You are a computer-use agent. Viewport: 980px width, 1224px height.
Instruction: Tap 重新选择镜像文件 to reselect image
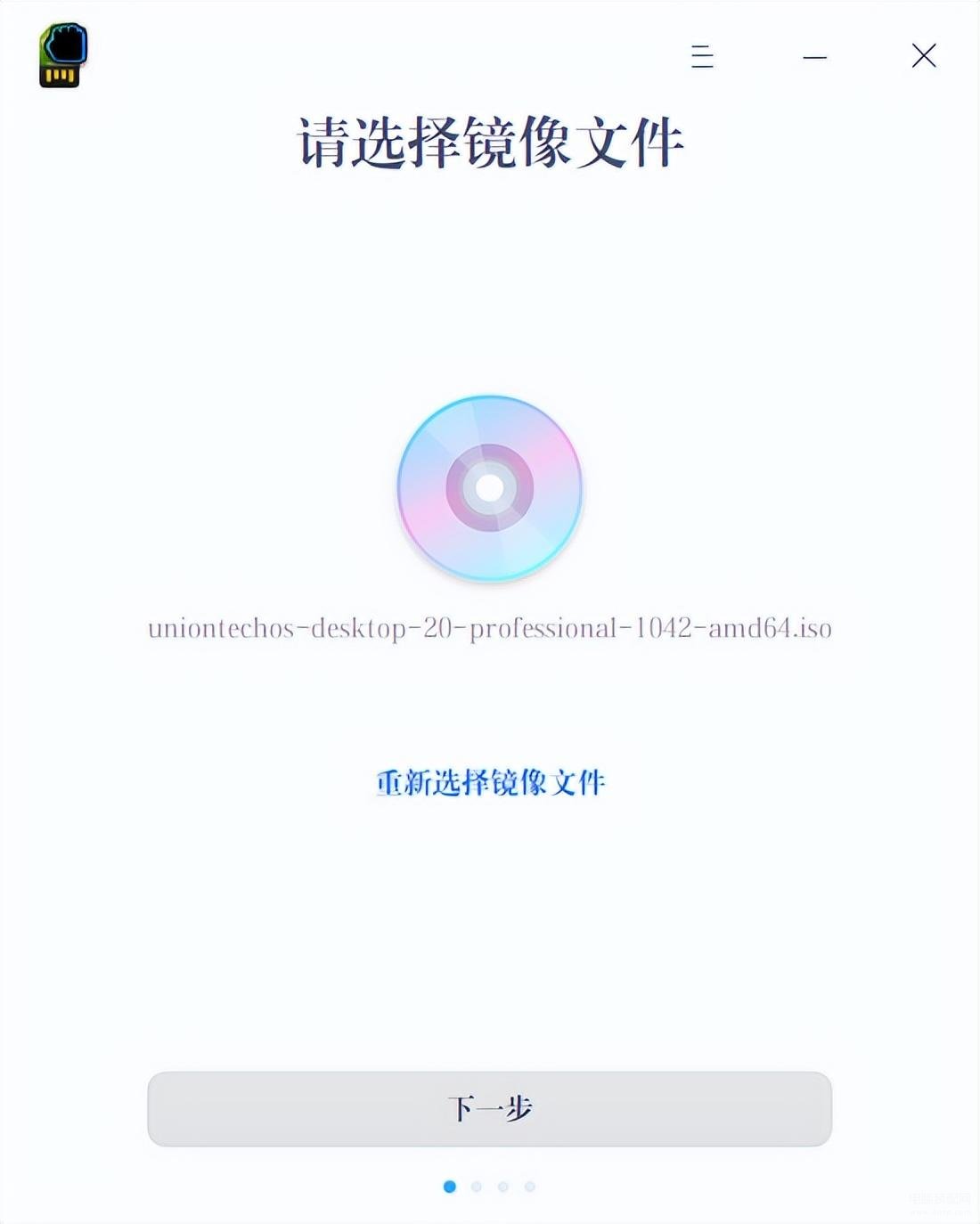490,783
